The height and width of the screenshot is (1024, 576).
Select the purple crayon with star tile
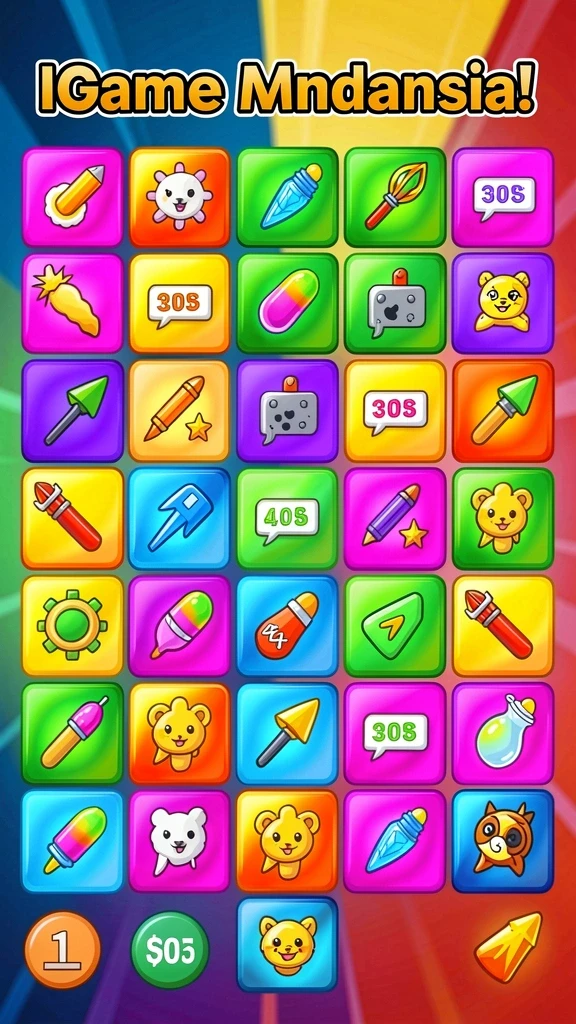394,519
